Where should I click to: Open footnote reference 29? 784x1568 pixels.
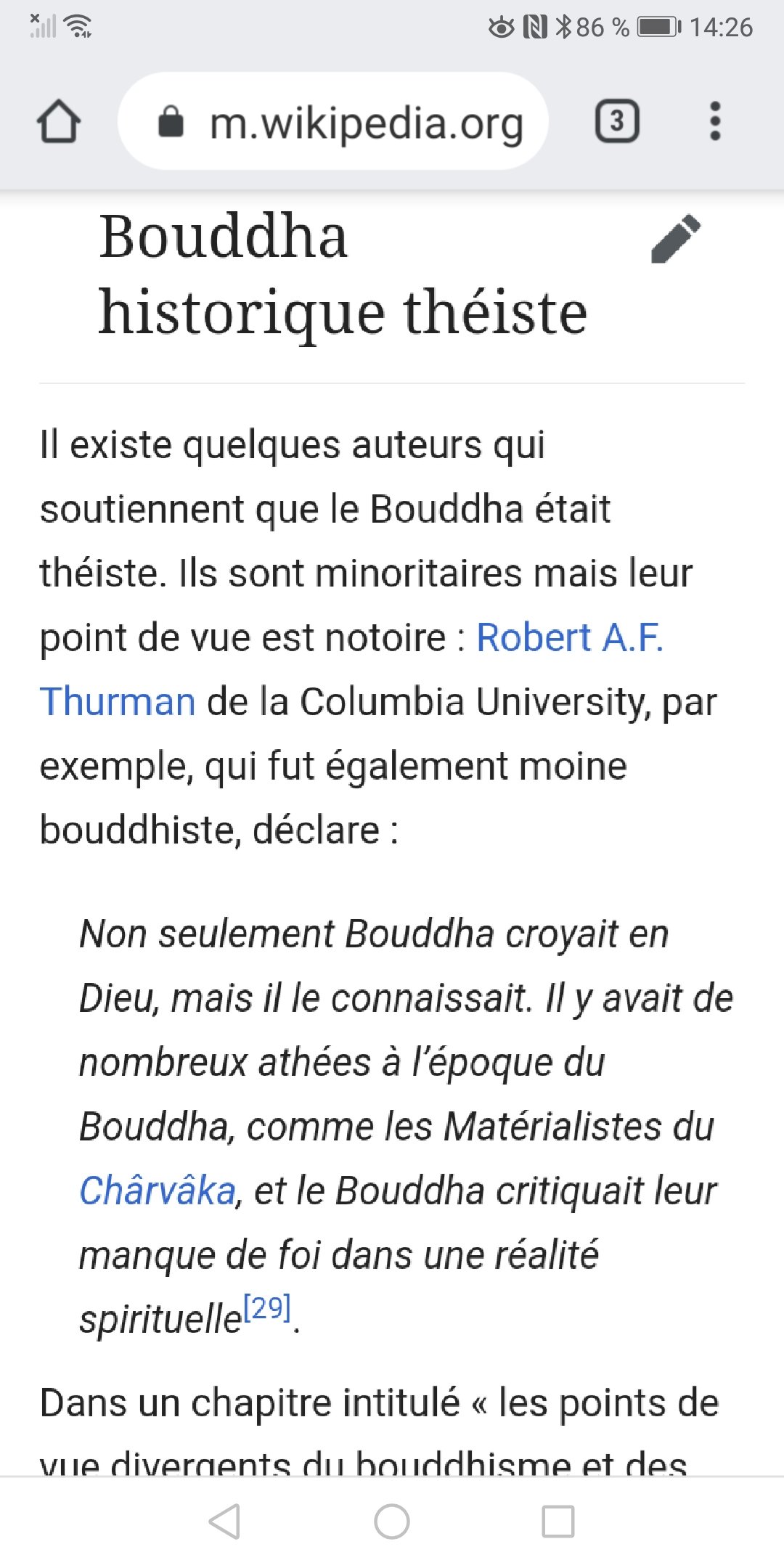[x=268, y=1308]
